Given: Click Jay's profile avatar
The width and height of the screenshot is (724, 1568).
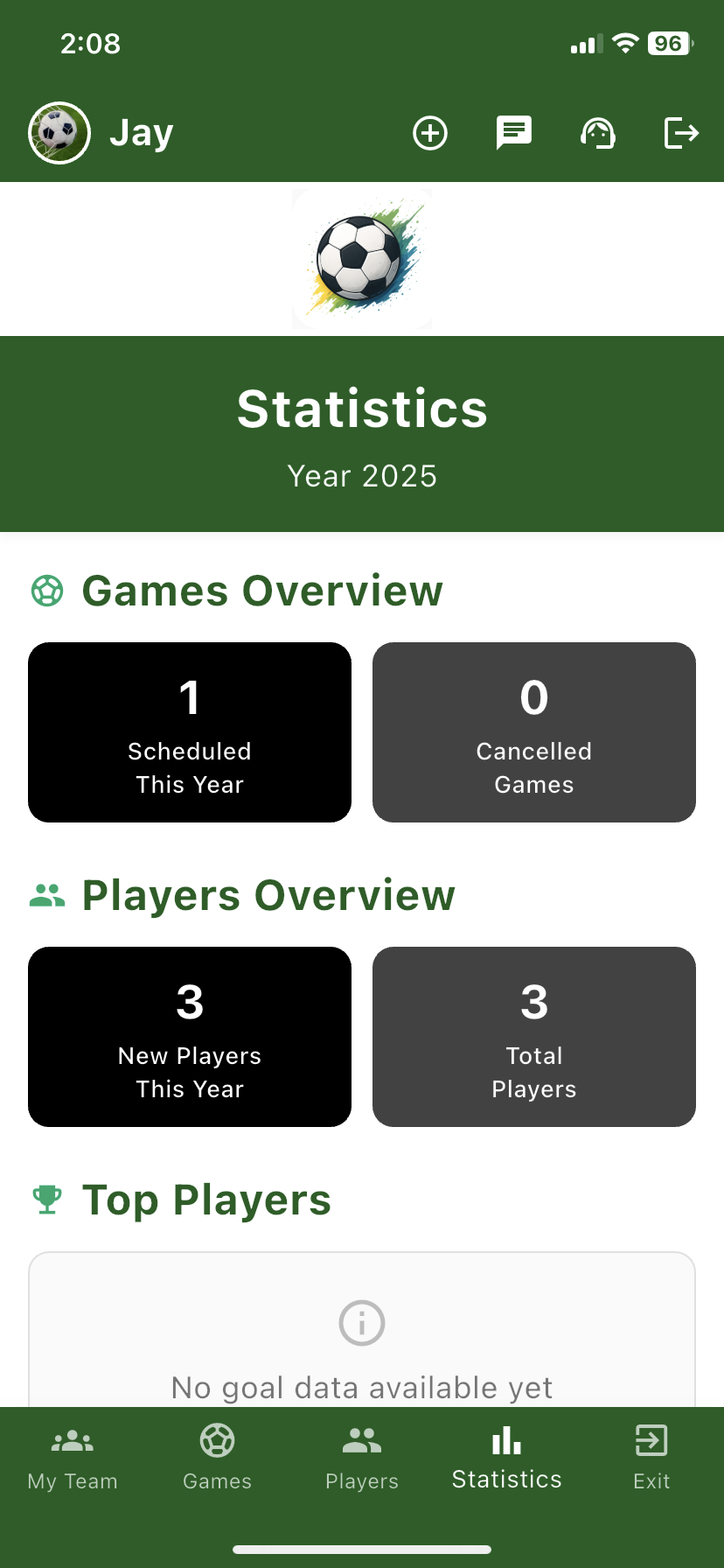Looking at the screenshot, I should tap(59, 132).
